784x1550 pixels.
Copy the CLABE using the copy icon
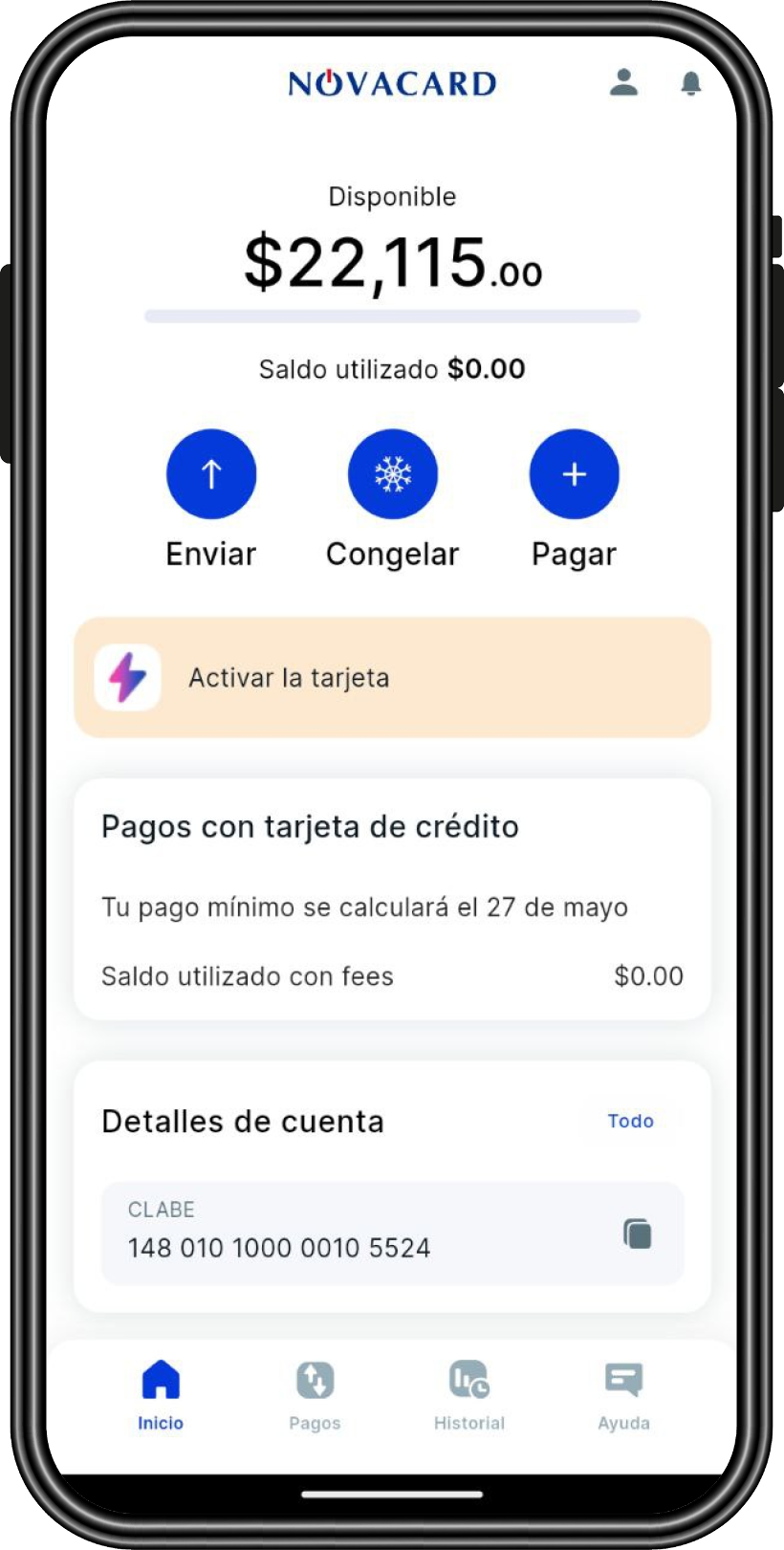click(x=639, y=1233)
